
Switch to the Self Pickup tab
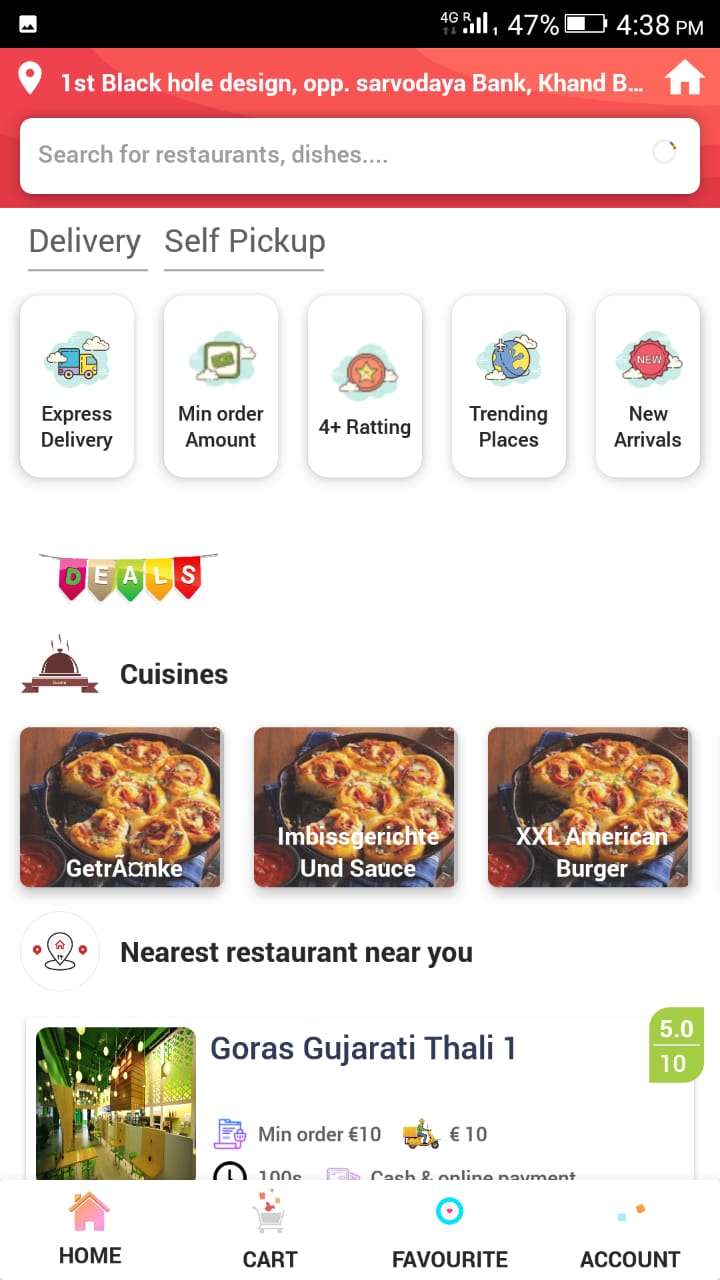pyautogui.click(x=244, y=242)
